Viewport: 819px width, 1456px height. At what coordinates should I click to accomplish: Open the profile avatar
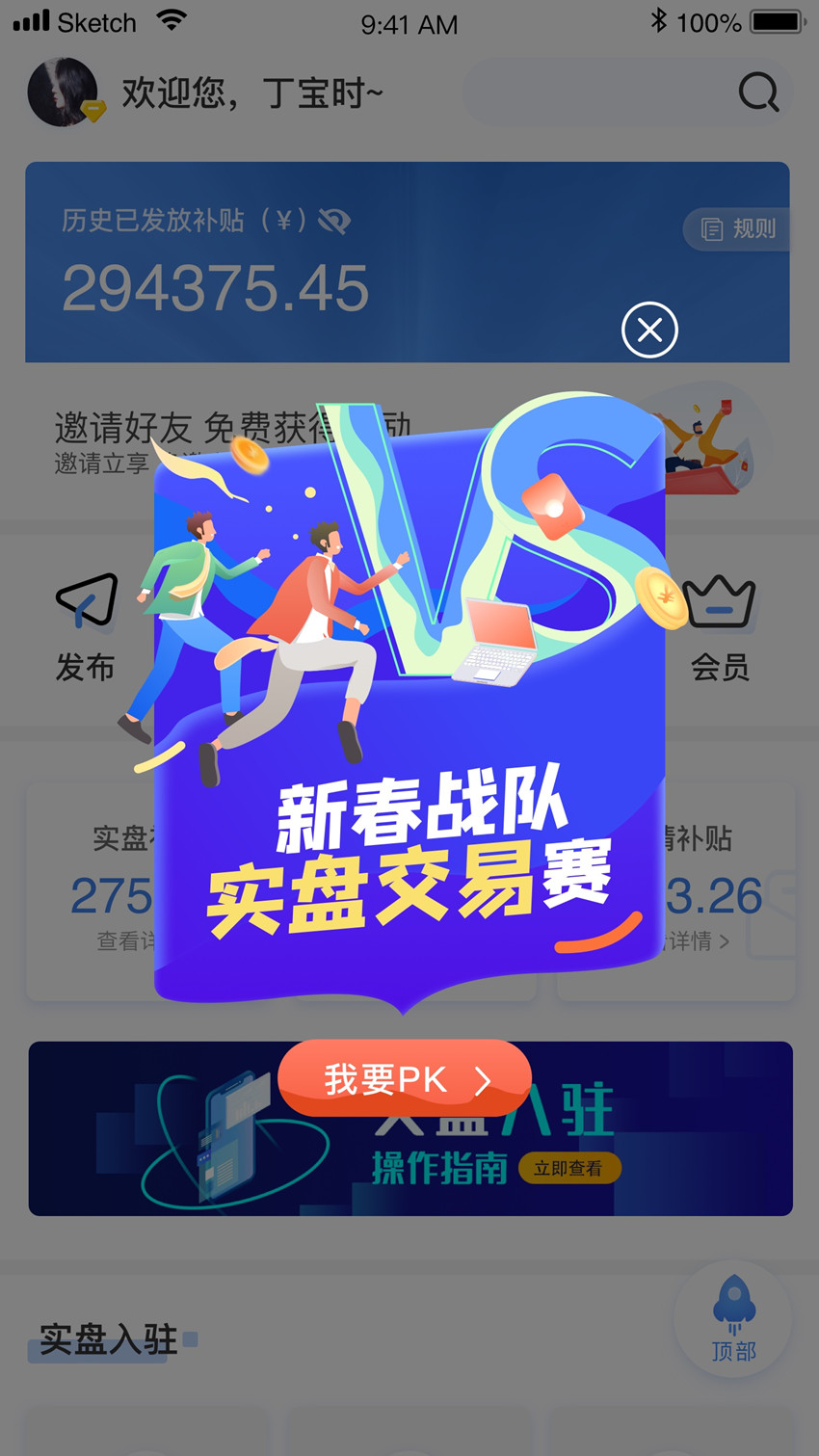point(63,93)
